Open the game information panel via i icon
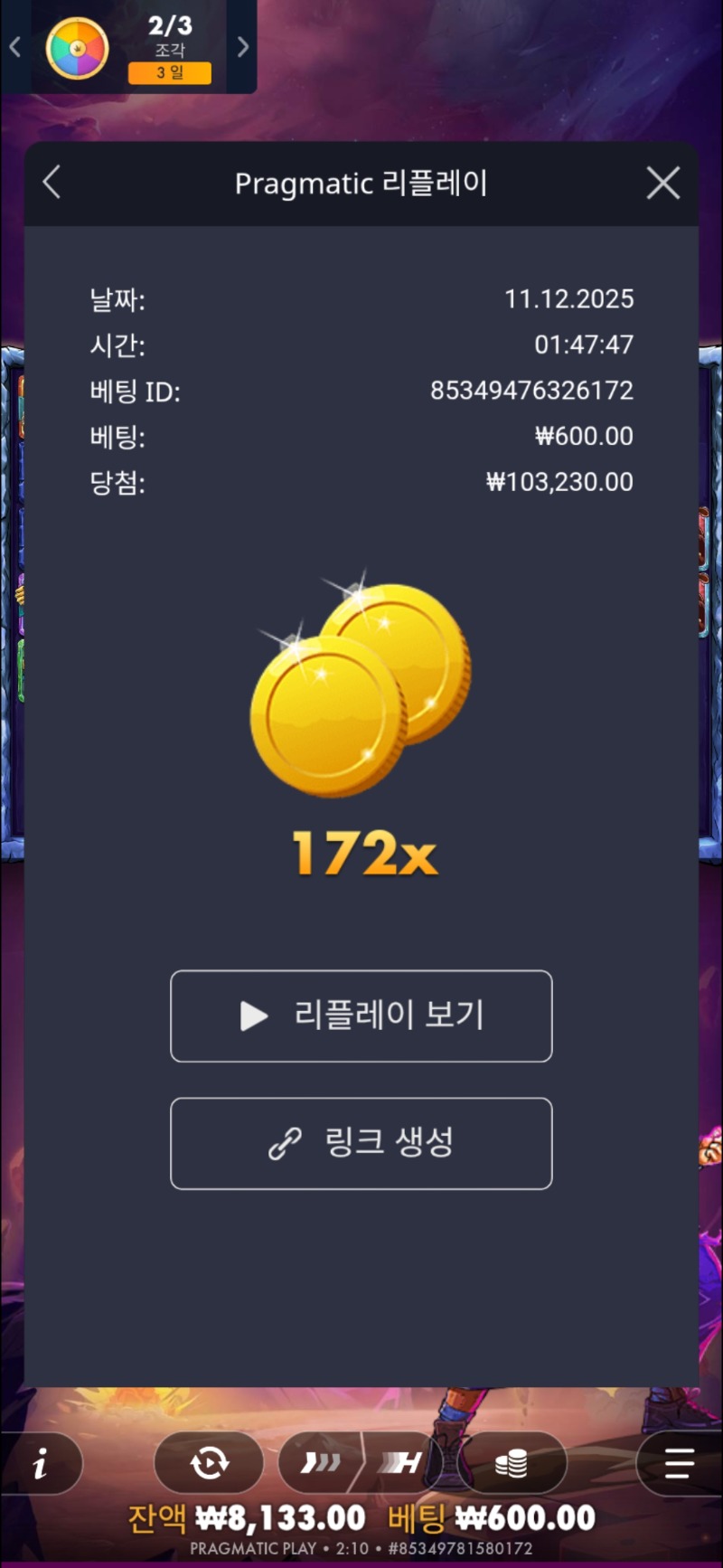The width and height of the screenshot is (723, 1568). (x=41, y=1462)
